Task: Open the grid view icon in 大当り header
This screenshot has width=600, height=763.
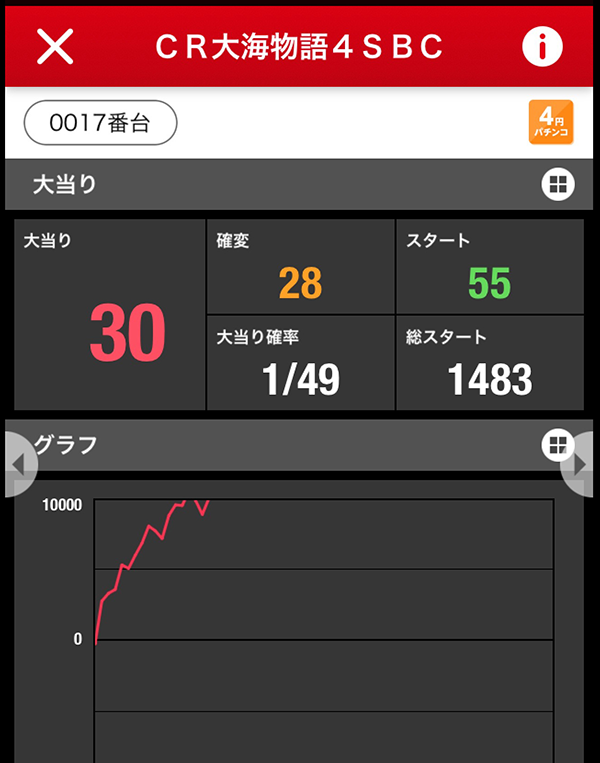Action: point(557,184)
